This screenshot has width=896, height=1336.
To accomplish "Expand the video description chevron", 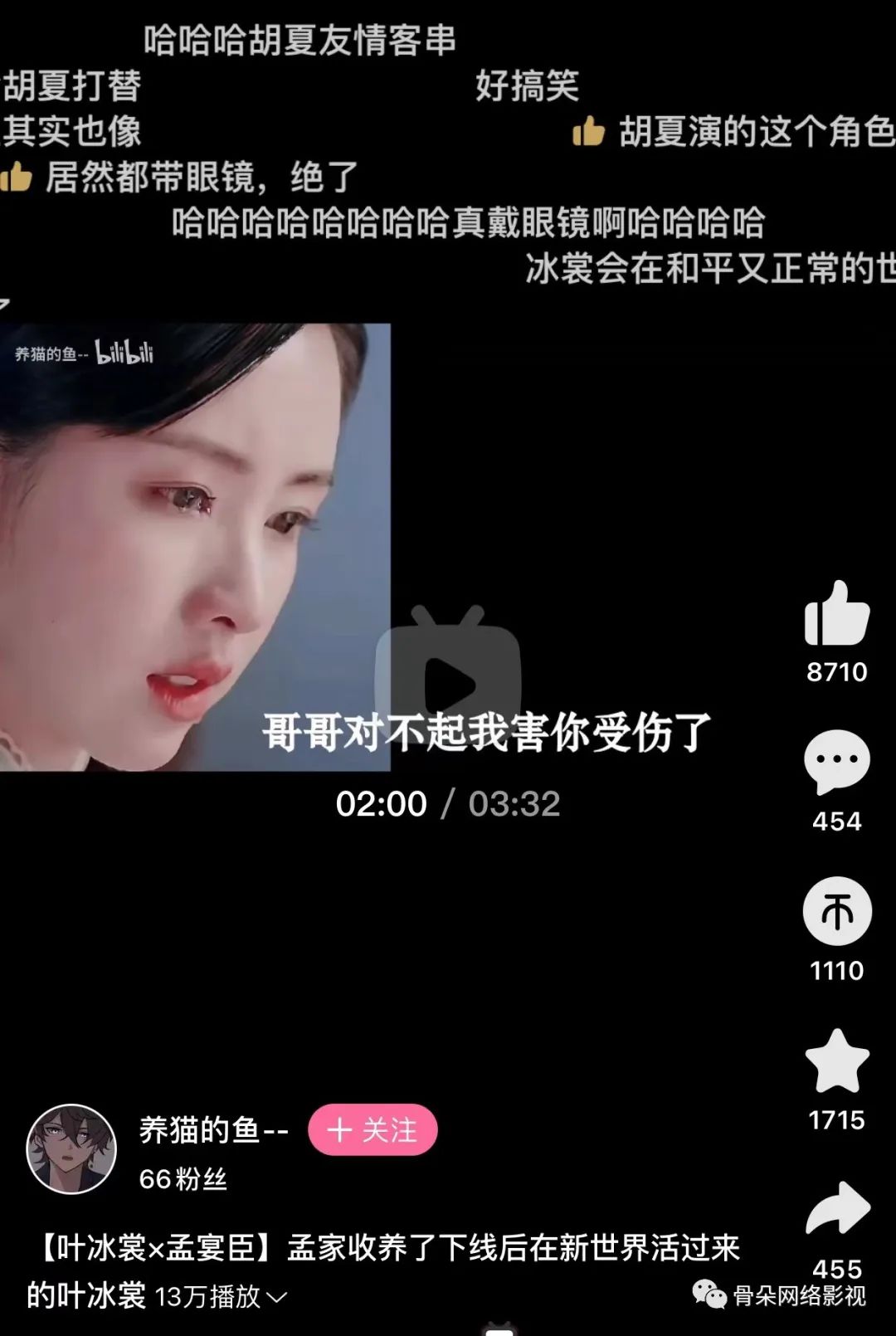I will 276,1297.
